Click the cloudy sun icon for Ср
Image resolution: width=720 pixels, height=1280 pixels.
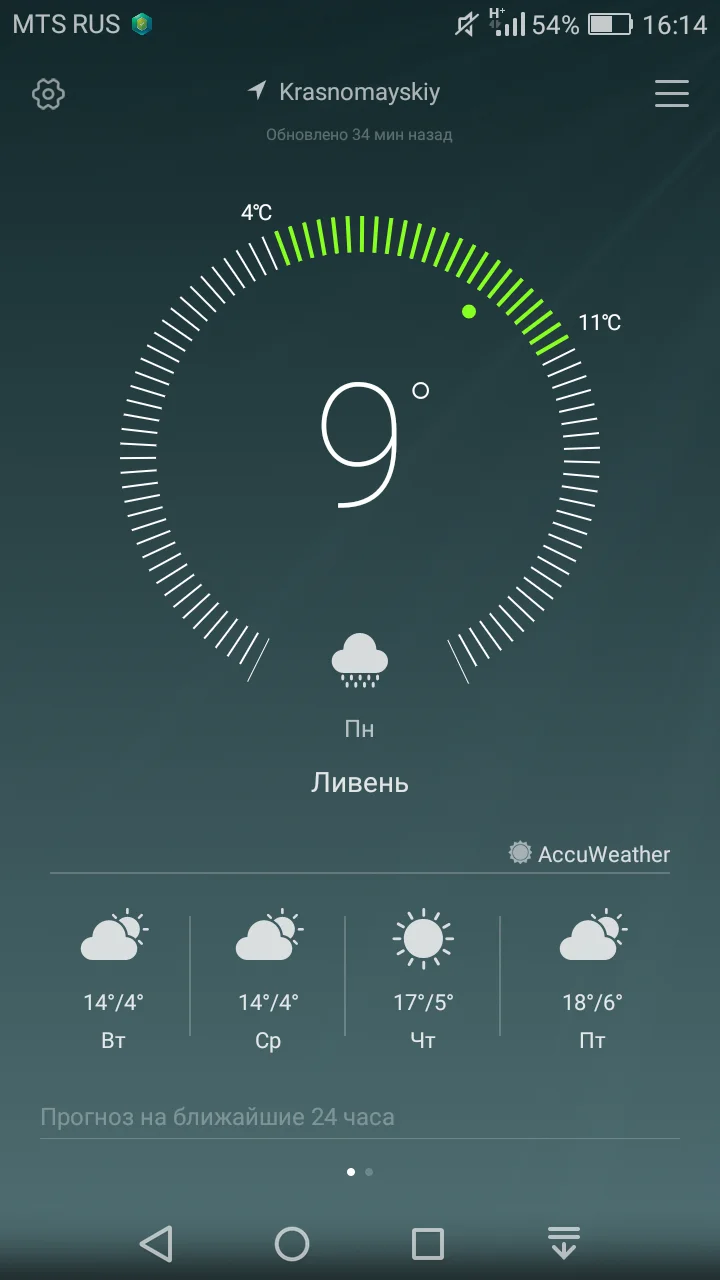tap(268, 935)
